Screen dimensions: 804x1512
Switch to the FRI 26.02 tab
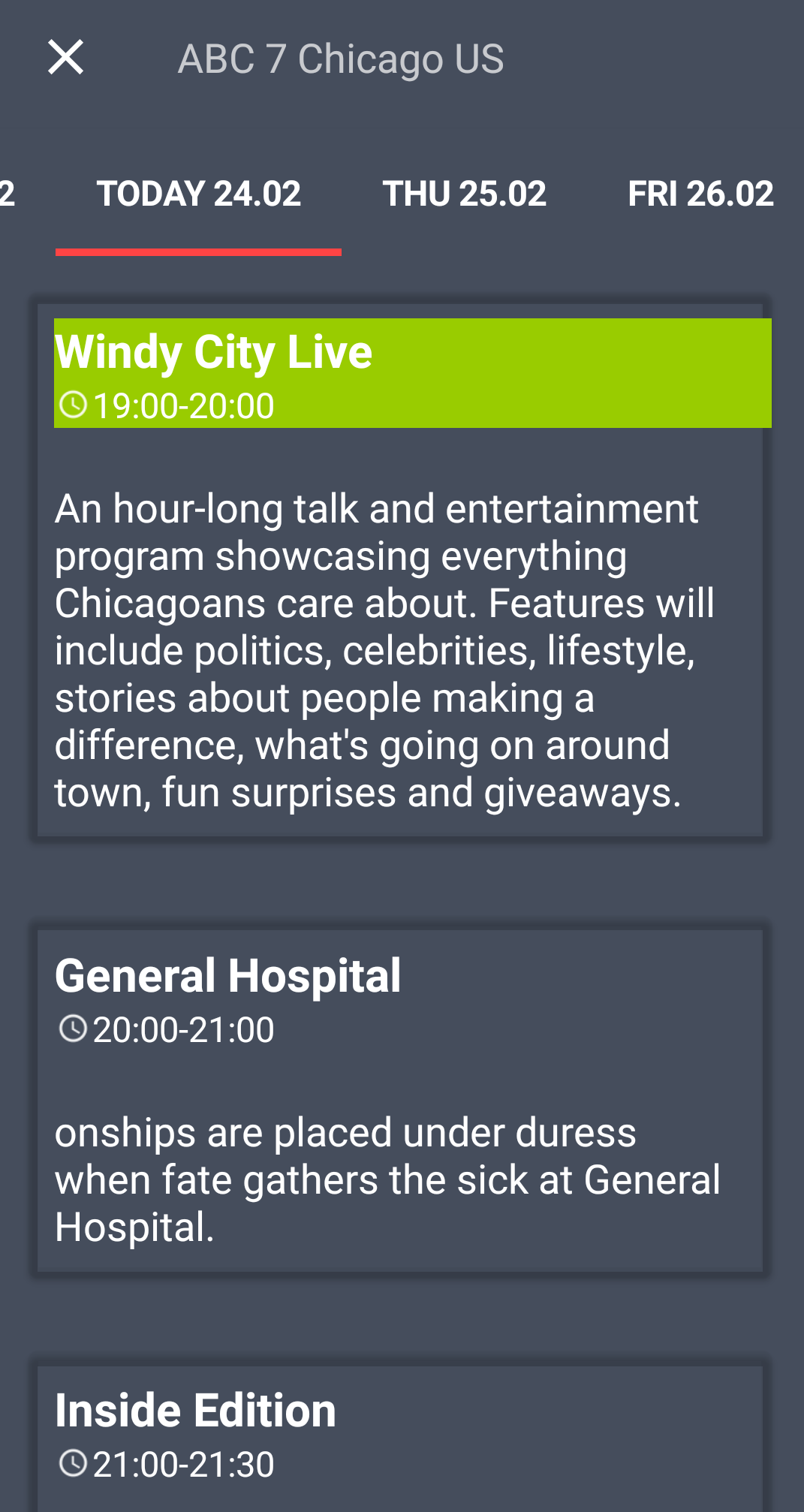(700, 194)
